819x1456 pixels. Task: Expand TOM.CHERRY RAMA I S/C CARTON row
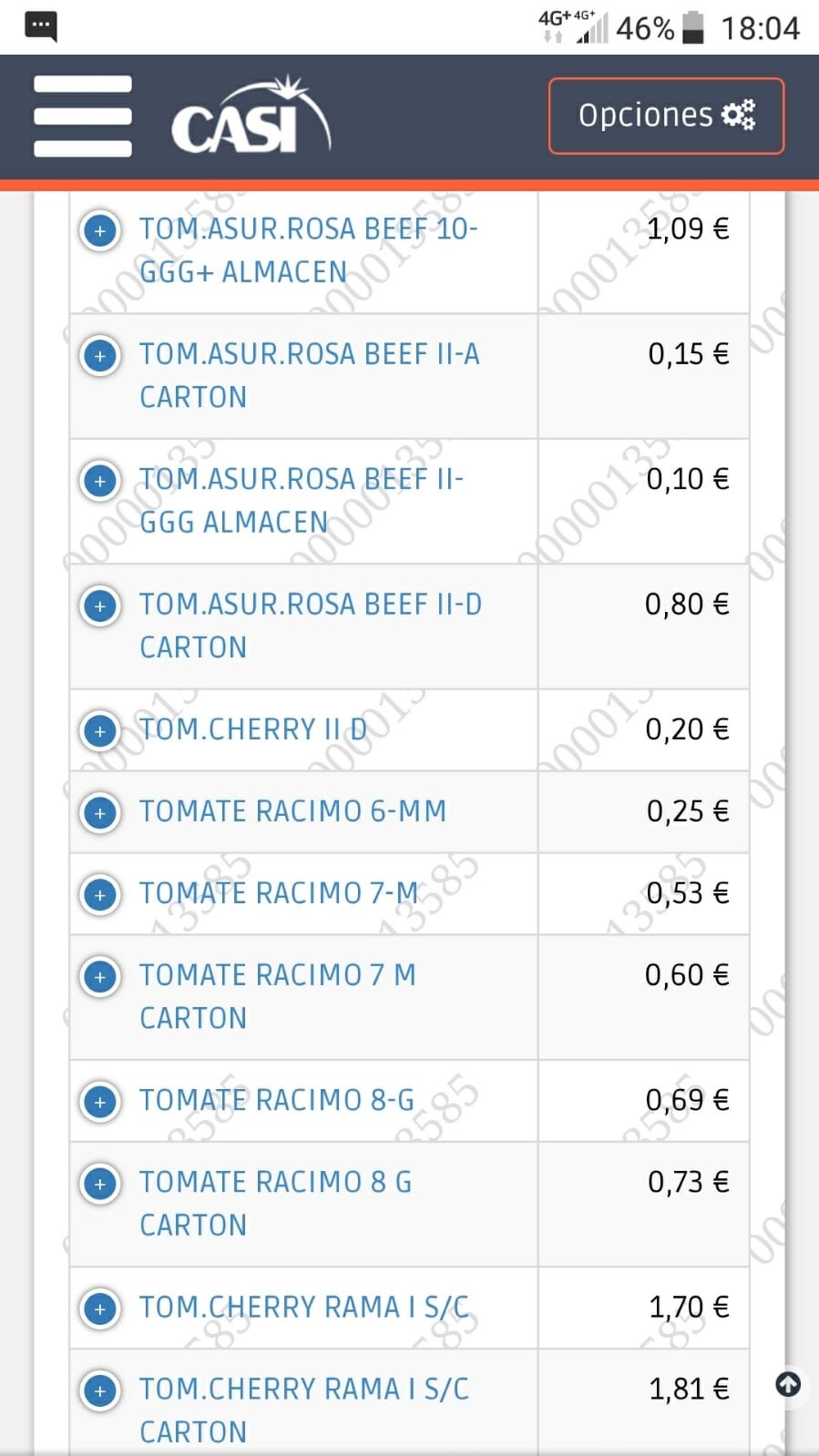coord(100,1390)
